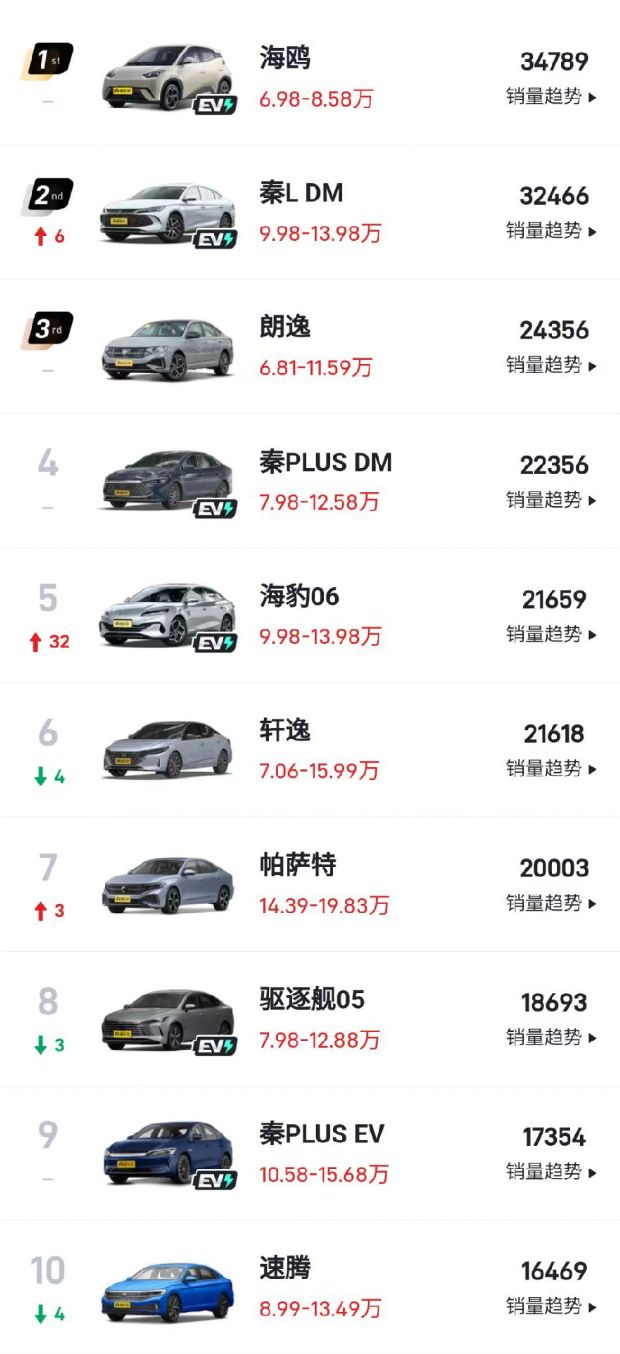This screenshot has width=620, height=1354.
Task: View 销量趋势 for 秦PLUS DM
Action: [551, 500]
